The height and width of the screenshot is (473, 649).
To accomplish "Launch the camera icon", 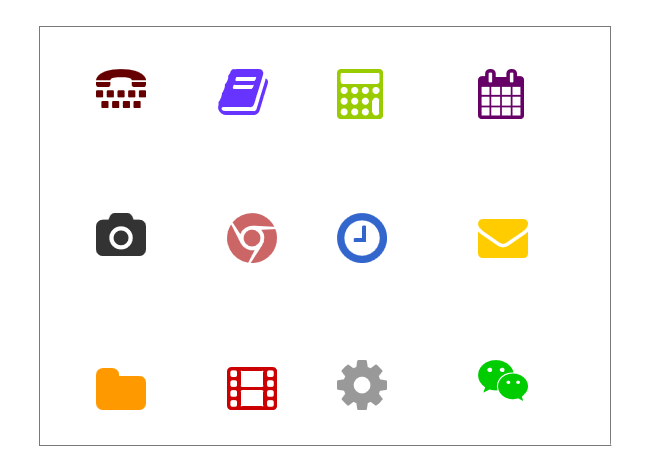I will [121, 236].
